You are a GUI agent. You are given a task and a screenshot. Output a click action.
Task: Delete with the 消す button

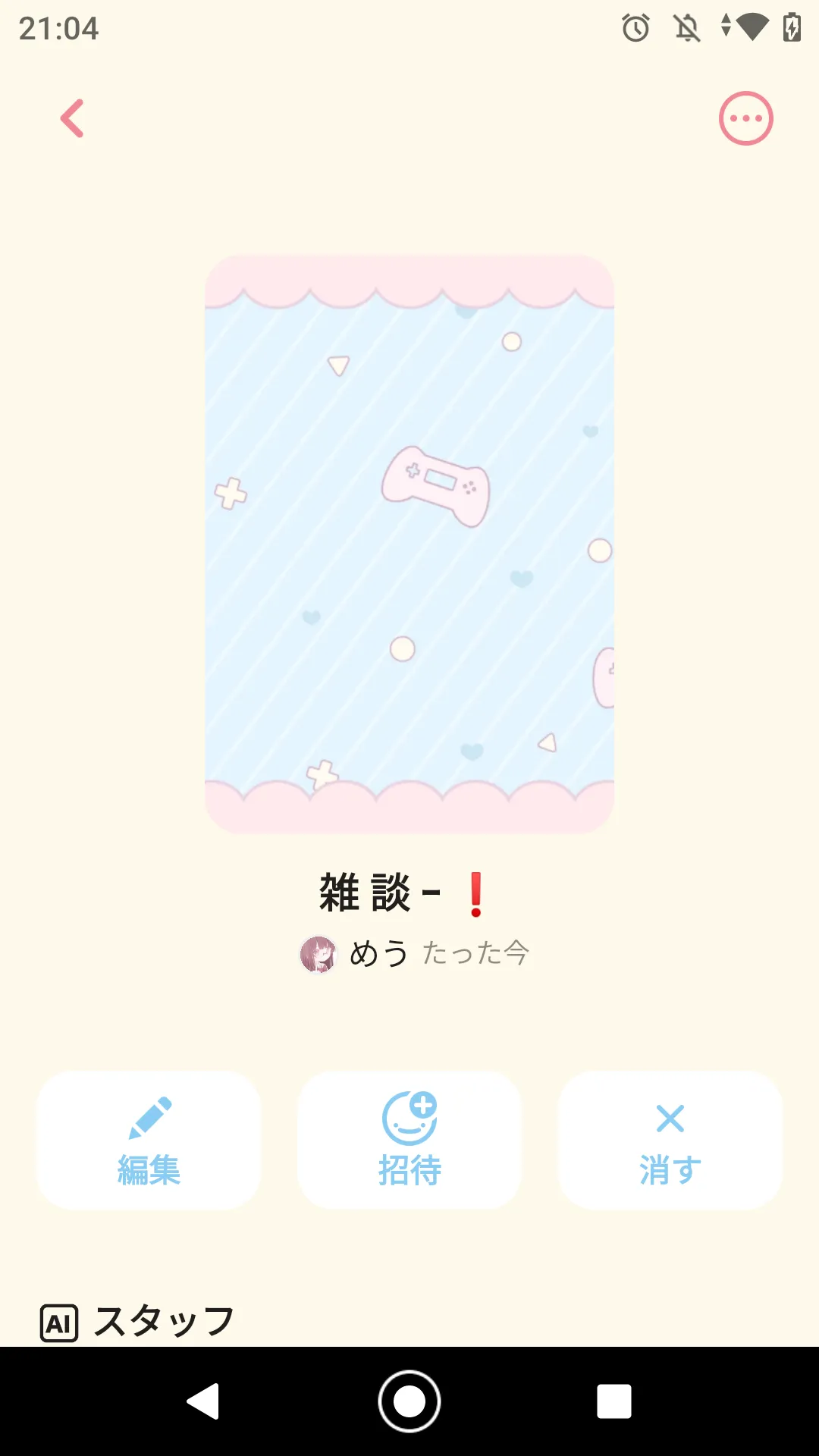670,1140
